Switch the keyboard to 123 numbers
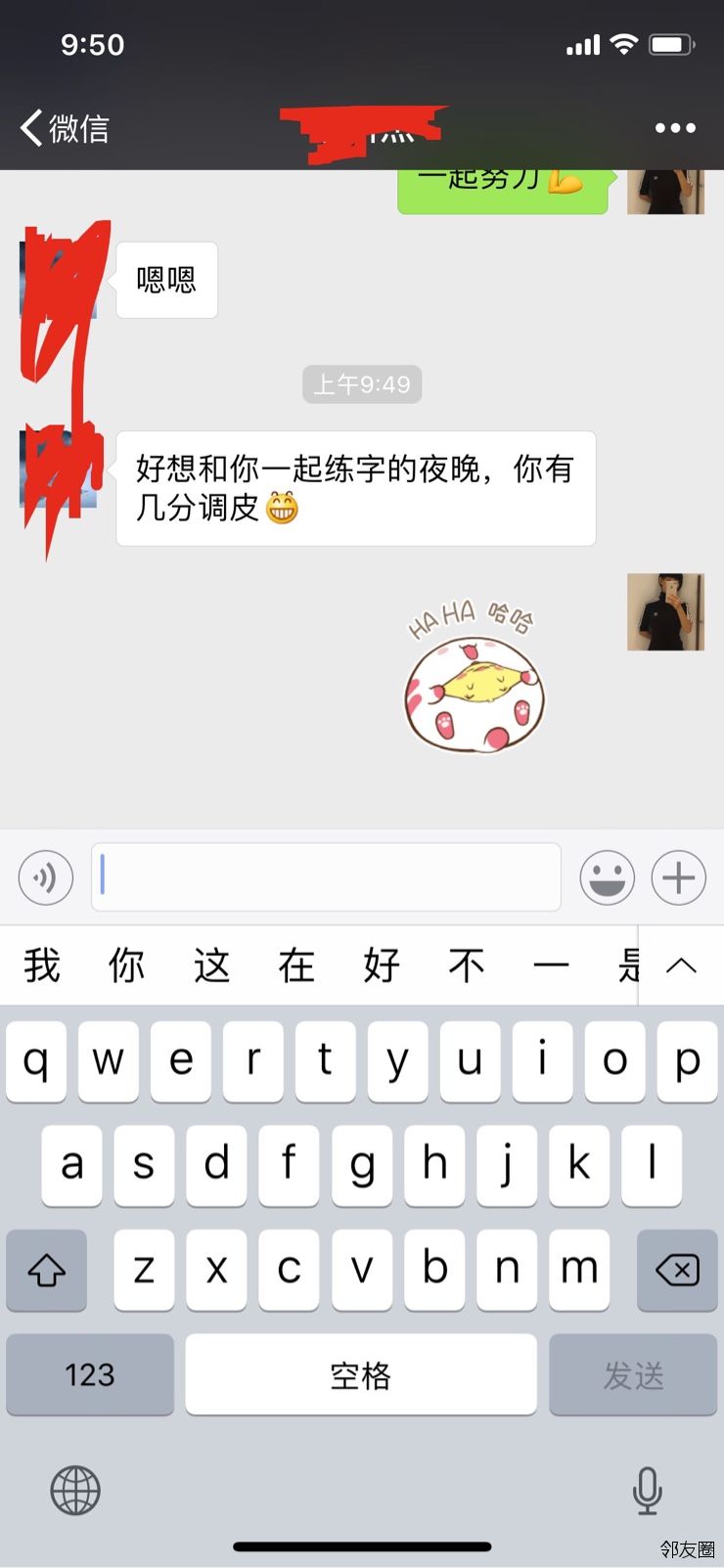The image size is (724, 1568). point(90,1374)
